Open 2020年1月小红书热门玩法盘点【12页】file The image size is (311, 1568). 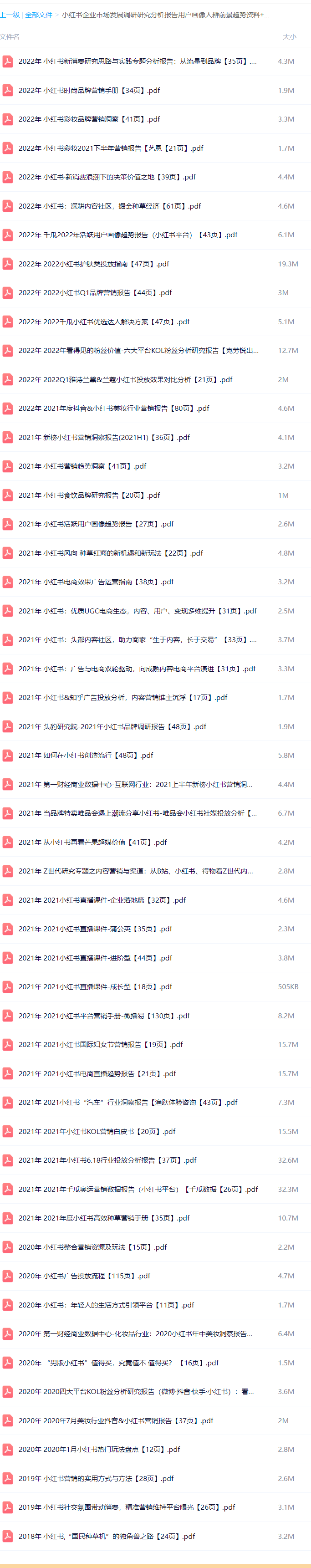99,1449
